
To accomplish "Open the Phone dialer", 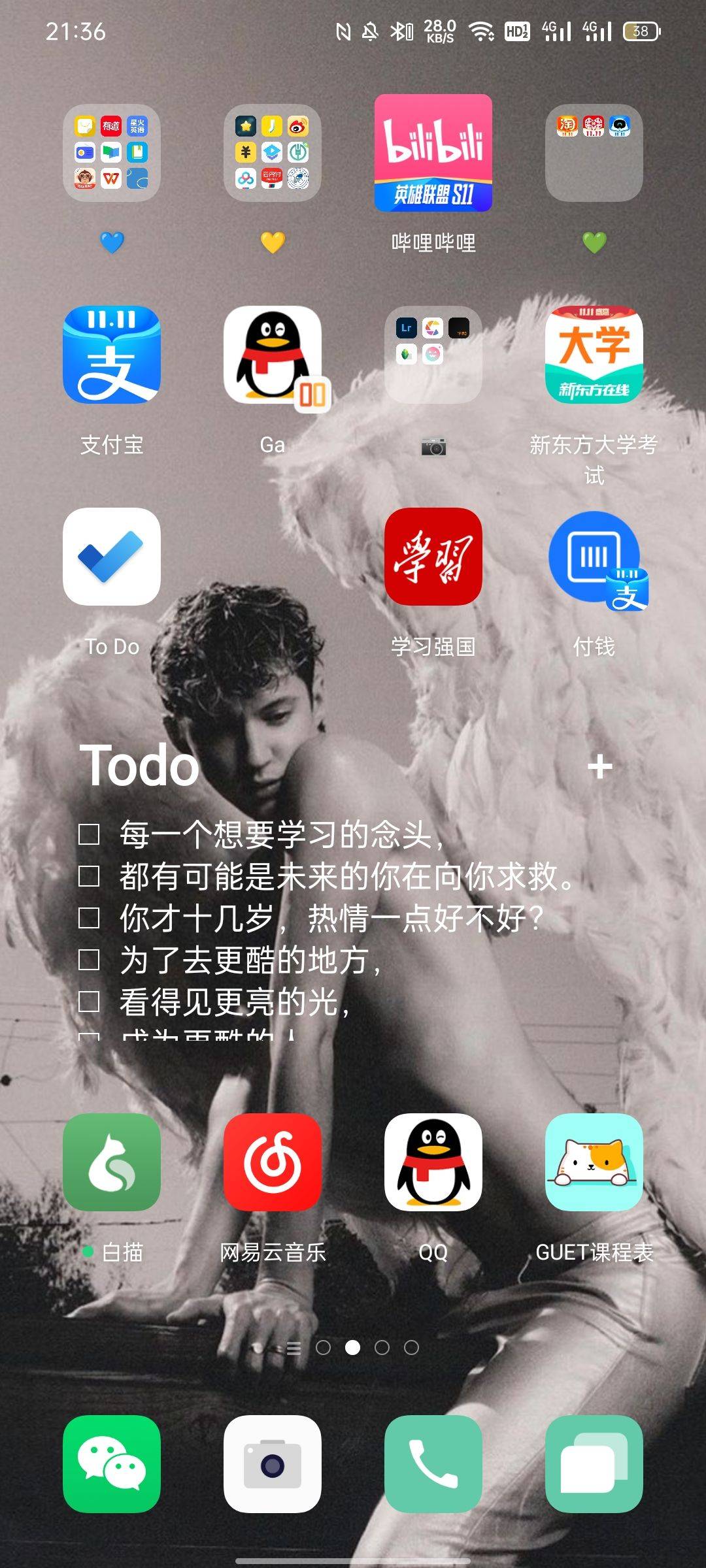I will pos(433,1463).
